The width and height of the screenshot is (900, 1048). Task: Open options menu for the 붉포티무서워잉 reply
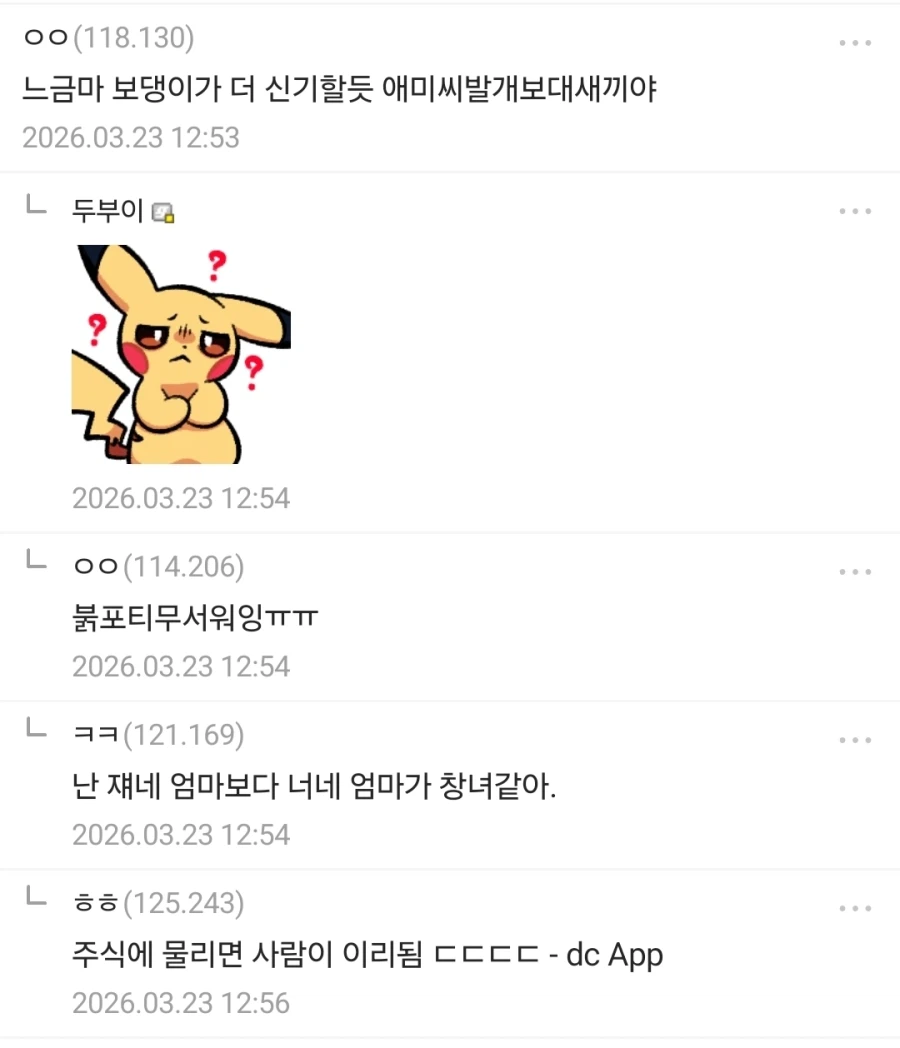point(855,571)
